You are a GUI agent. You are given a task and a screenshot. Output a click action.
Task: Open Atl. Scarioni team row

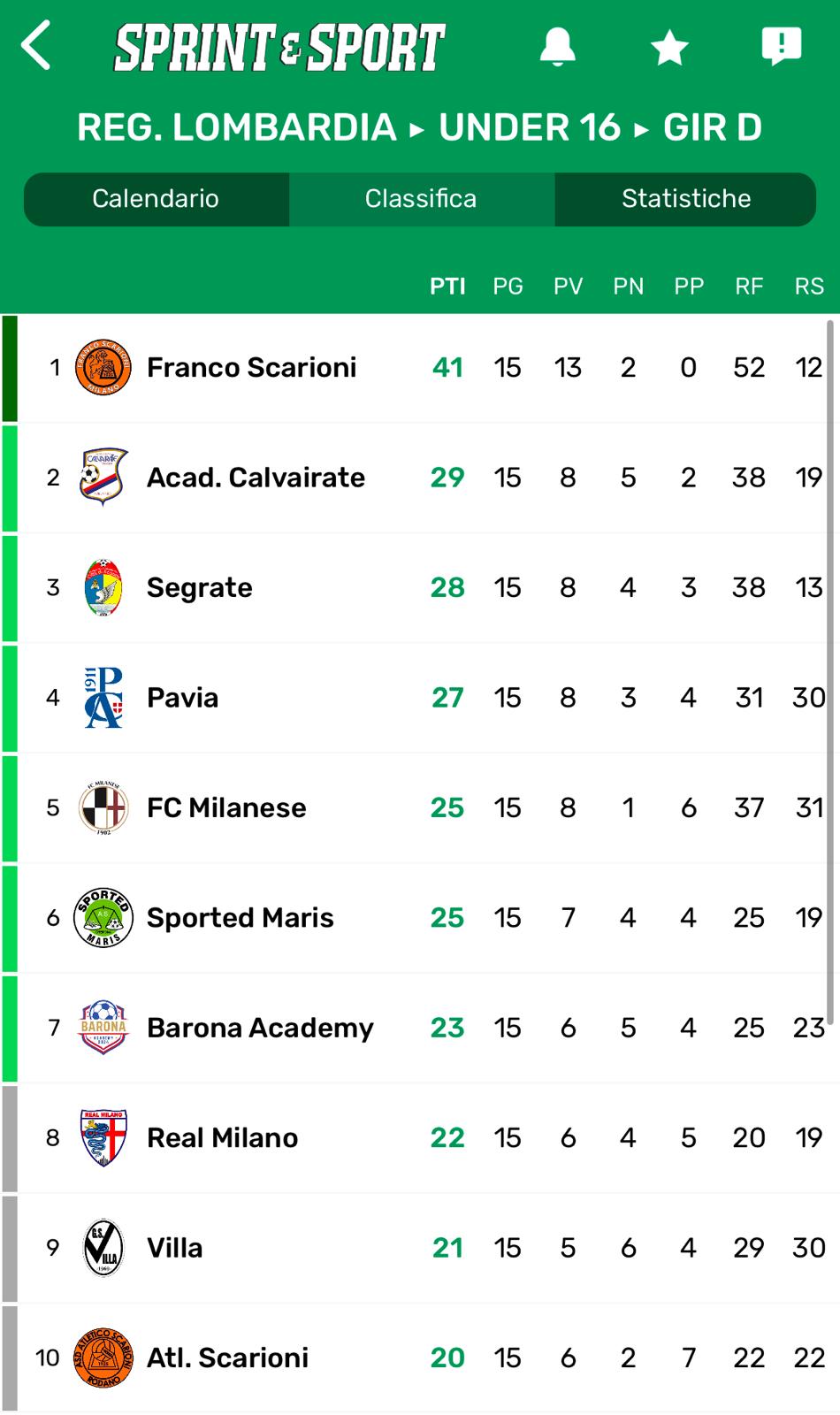tap(227, 1358)
